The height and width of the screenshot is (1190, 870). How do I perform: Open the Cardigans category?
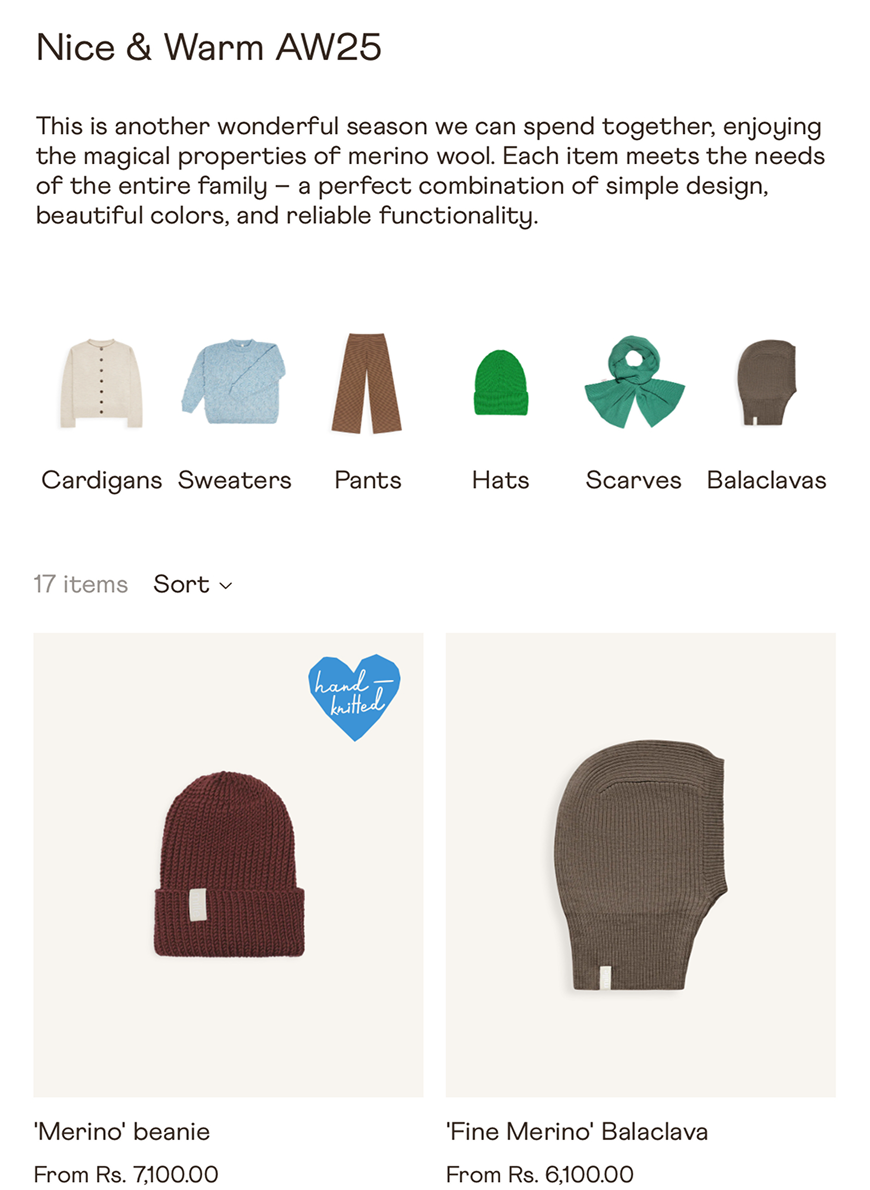[101, 412]
